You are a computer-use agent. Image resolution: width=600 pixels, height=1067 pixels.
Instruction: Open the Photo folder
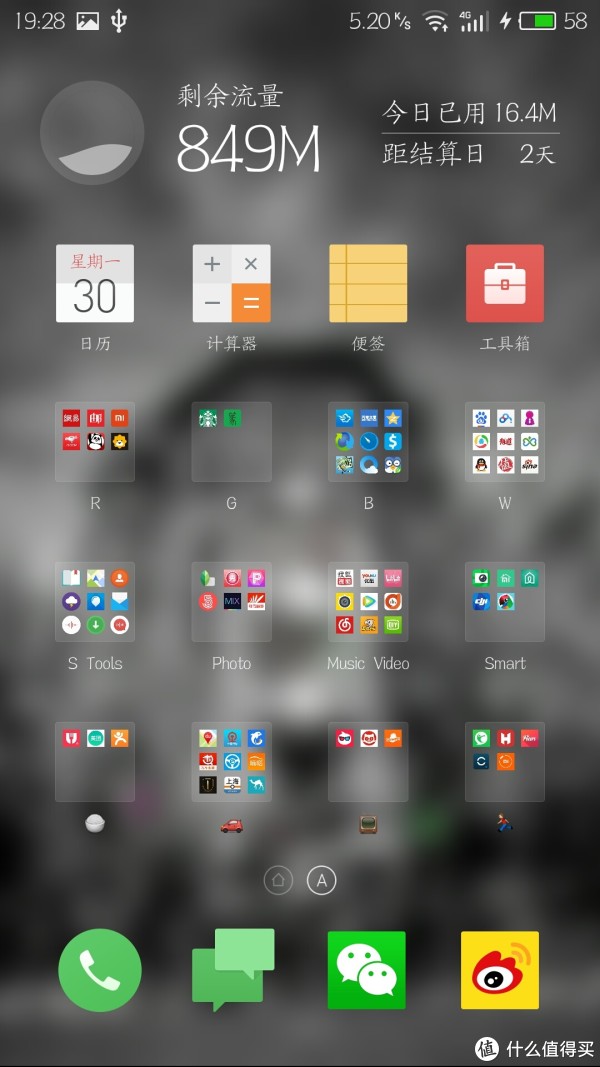coord(232,602)
